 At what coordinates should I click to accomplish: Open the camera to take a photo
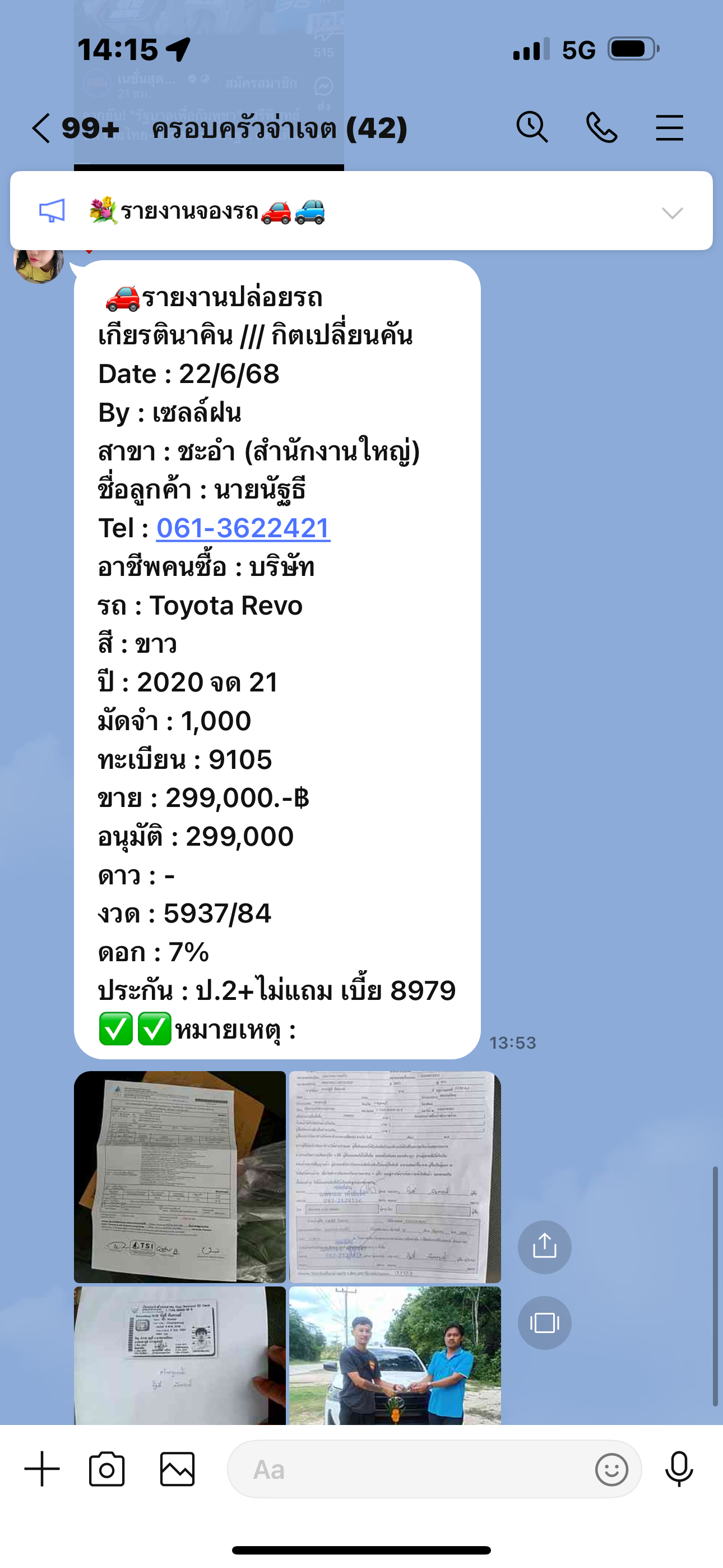pyautogui.click(x=107, y=1469)
